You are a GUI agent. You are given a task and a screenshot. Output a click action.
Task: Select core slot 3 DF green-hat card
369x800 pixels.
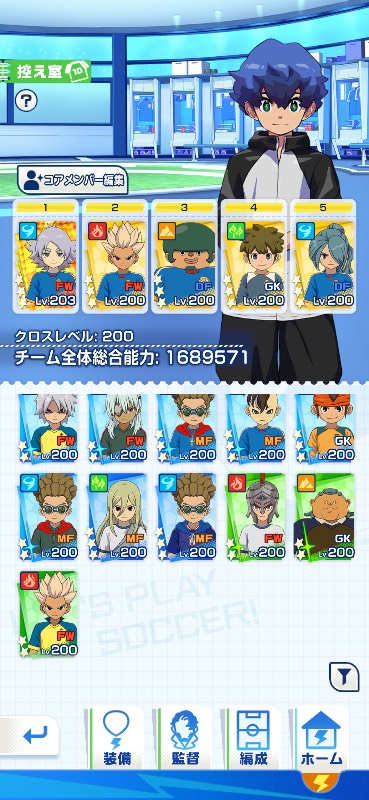(184, 256)
